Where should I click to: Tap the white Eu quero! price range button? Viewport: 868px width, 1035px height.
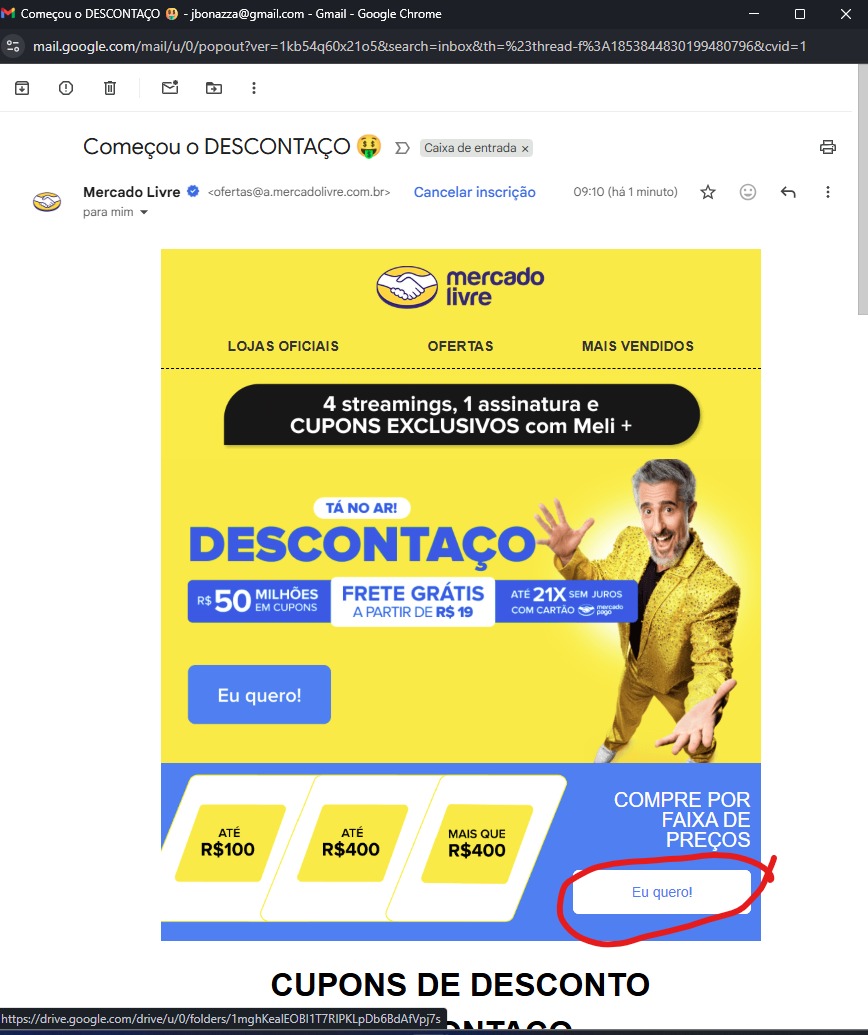coord(661,892)
